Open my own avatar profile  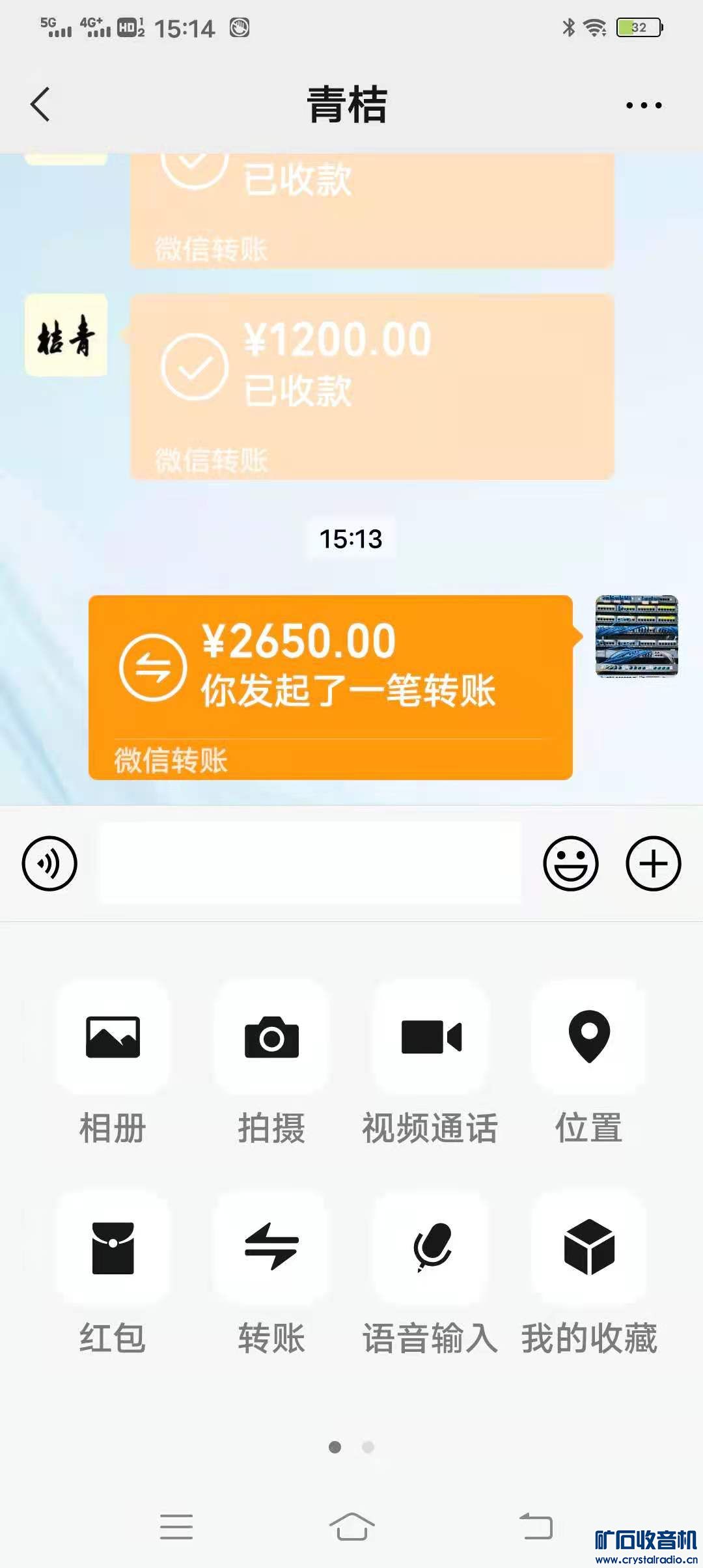tap(637, 636)
